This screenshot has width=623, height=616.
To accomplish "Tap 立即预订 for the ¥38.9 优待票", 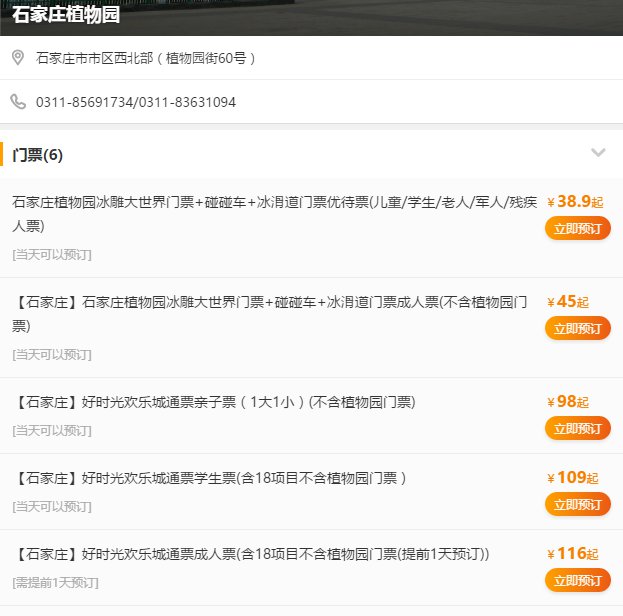I will [577, 228].
